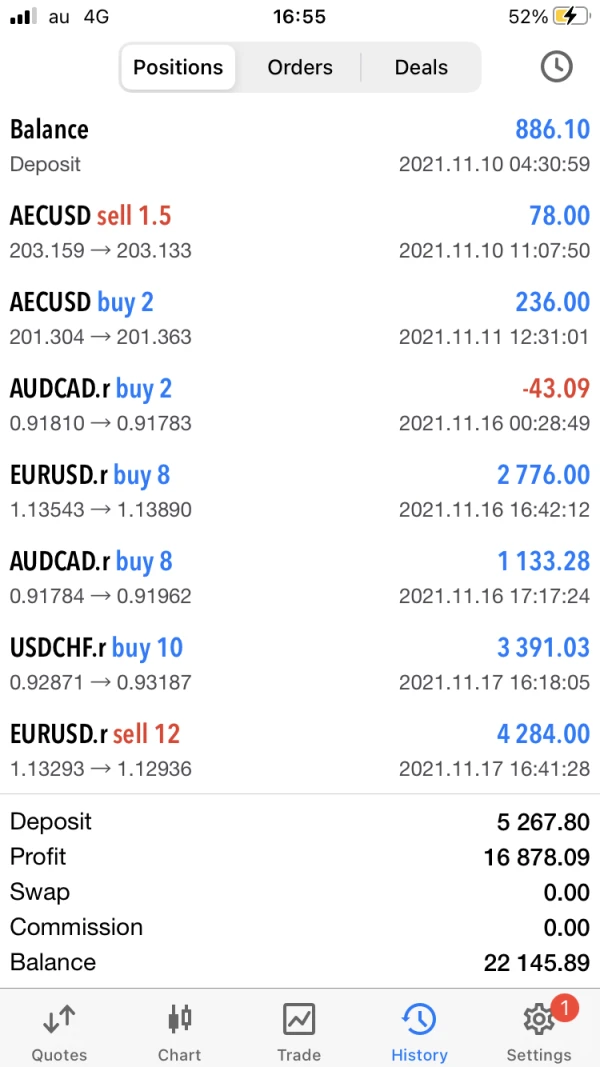Switch to the Orders segment
The height and width of the screenshot is (1067, 600).
pyautogui.click(x=300, y=68)
